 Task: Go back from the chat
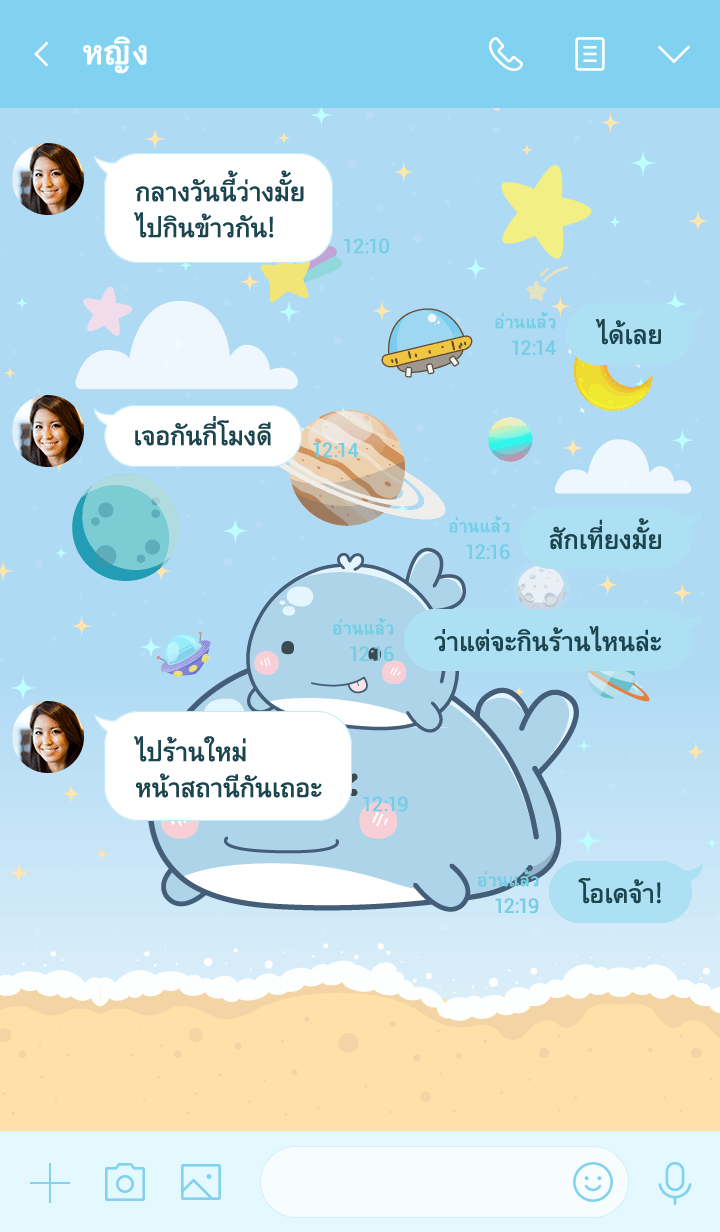(41, 54)
